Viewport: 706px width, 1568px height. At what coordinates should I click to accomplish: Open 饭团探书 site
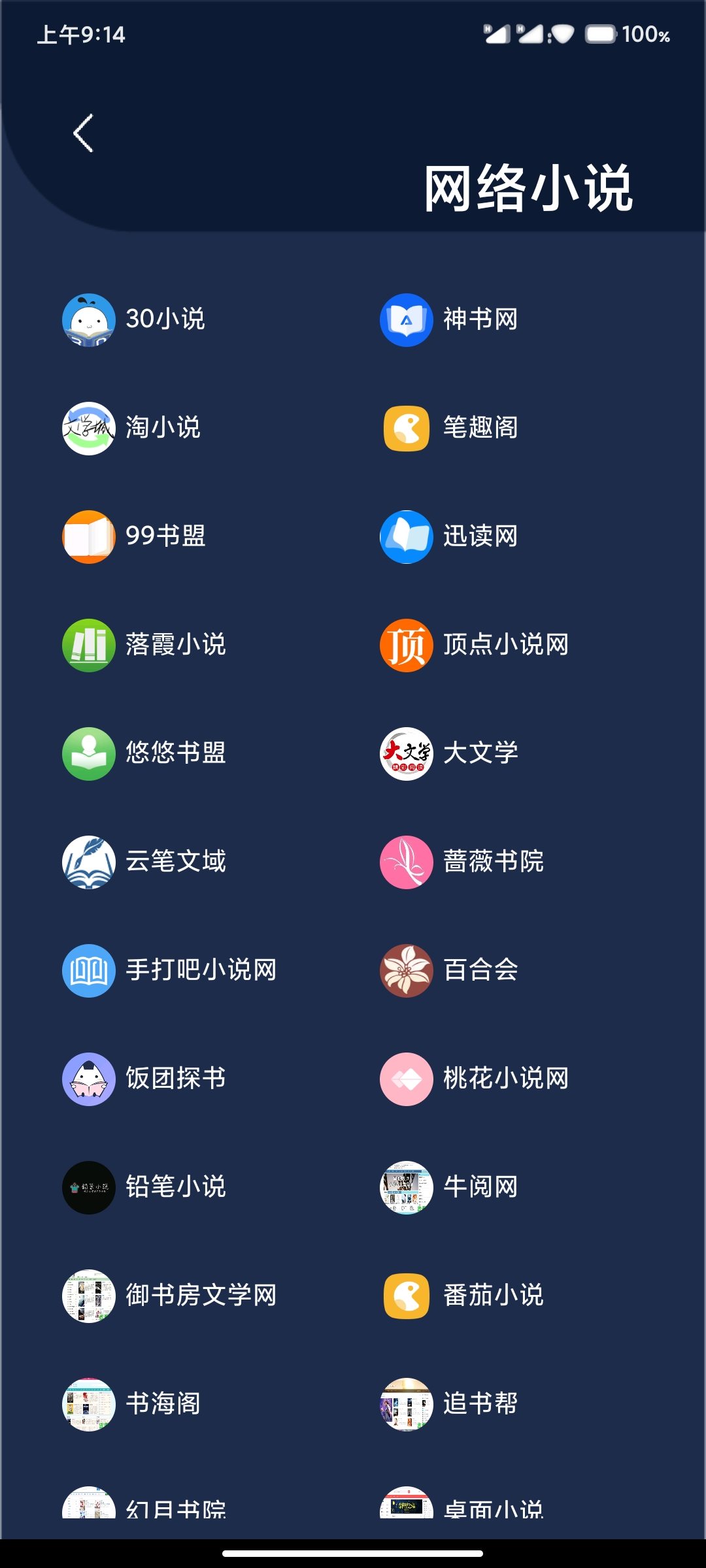pos(144,1079)
